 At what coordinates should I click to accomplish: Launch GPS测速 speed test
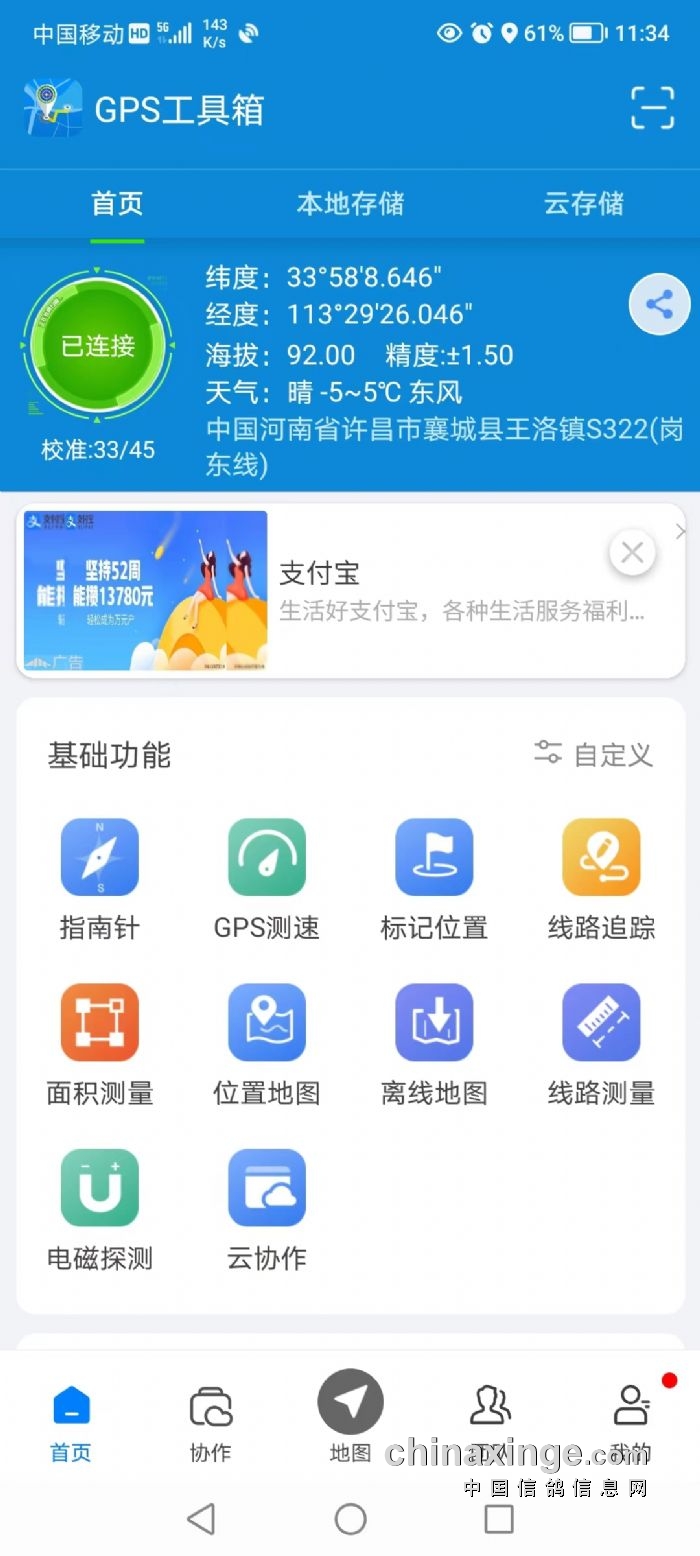coord(266,858)
